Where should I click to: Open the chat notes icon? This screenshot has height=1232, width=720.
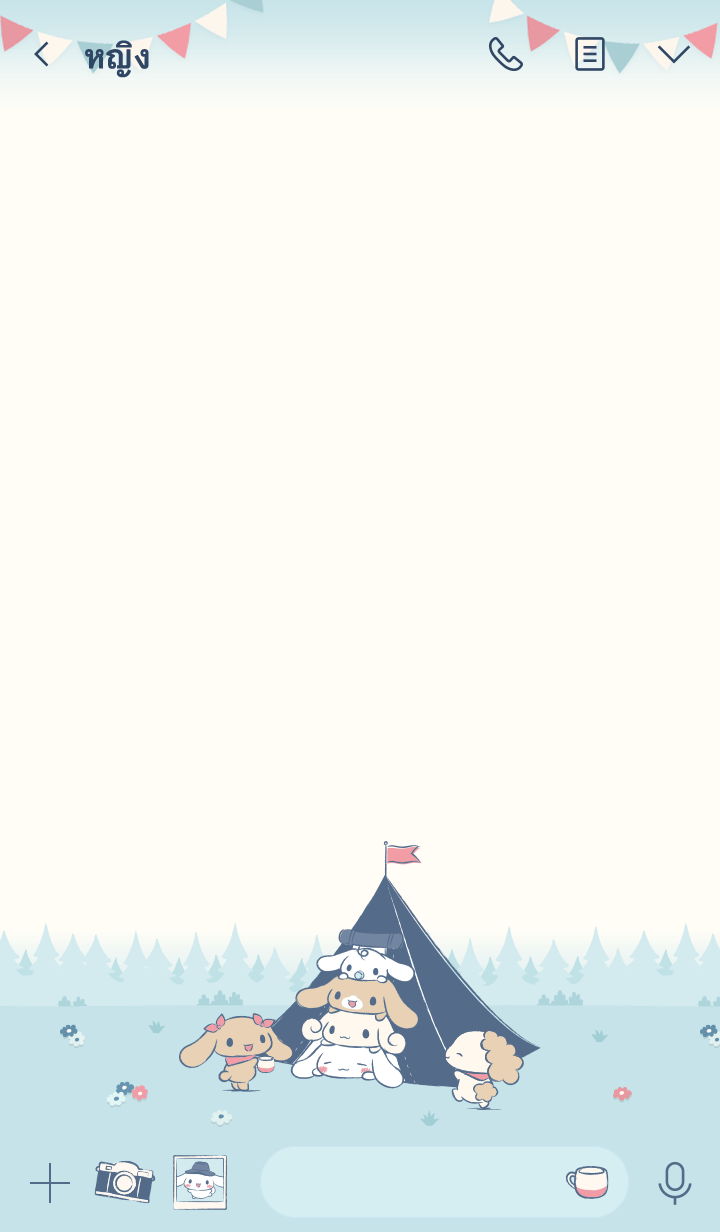pyautogui.click(x=589, y=54)
